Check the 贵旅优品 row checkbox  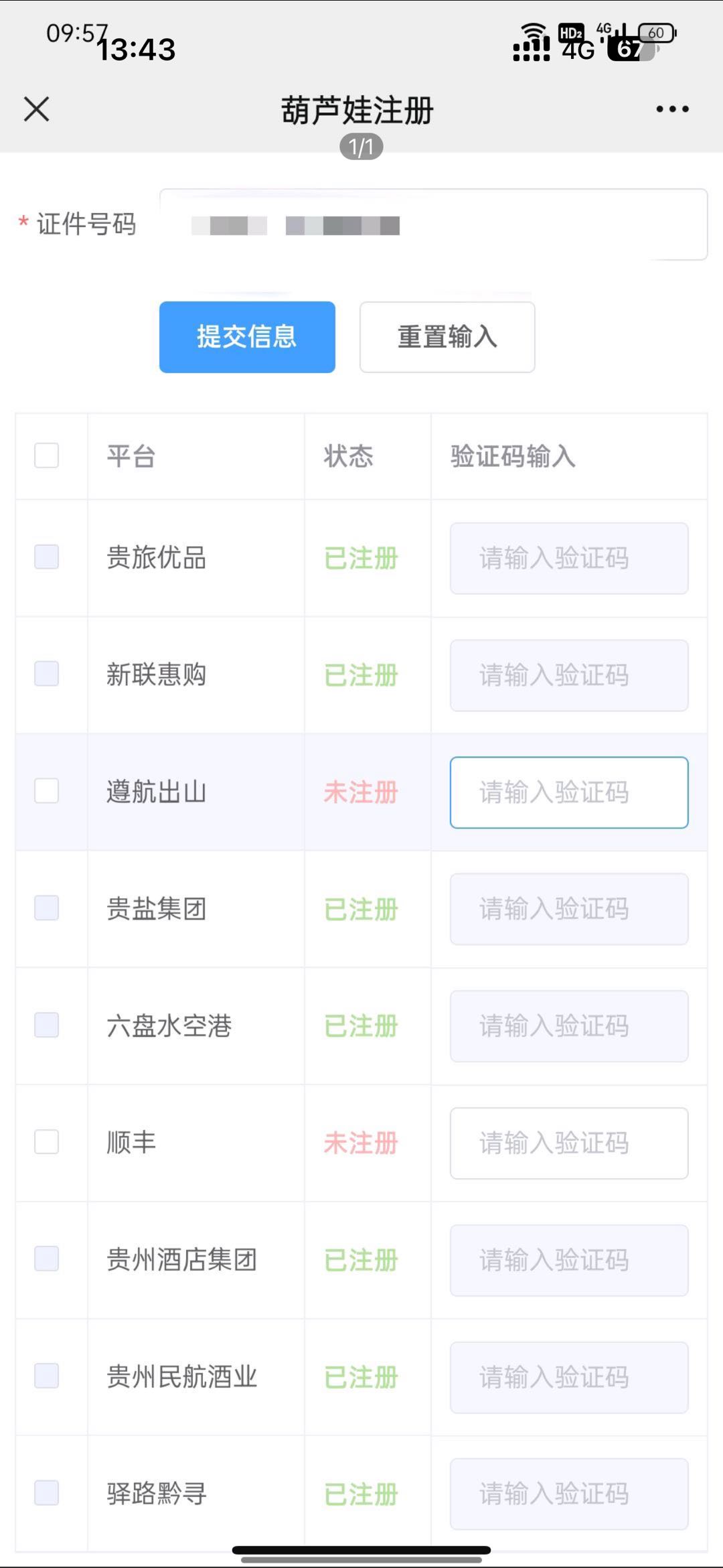pos(45,557)
